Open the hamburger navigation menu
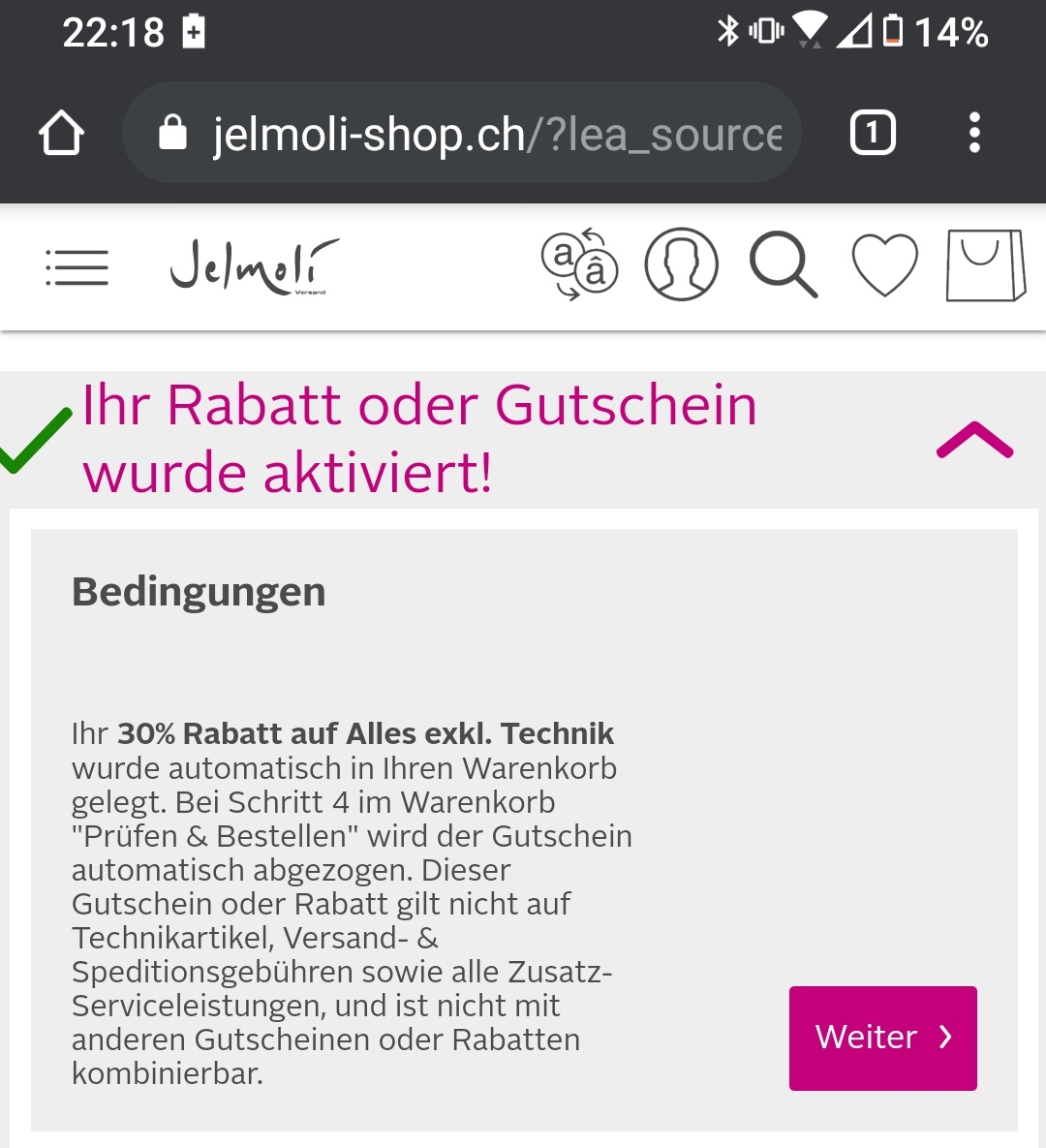Viewport: 1046px width, 1148px height. [77, 267]
